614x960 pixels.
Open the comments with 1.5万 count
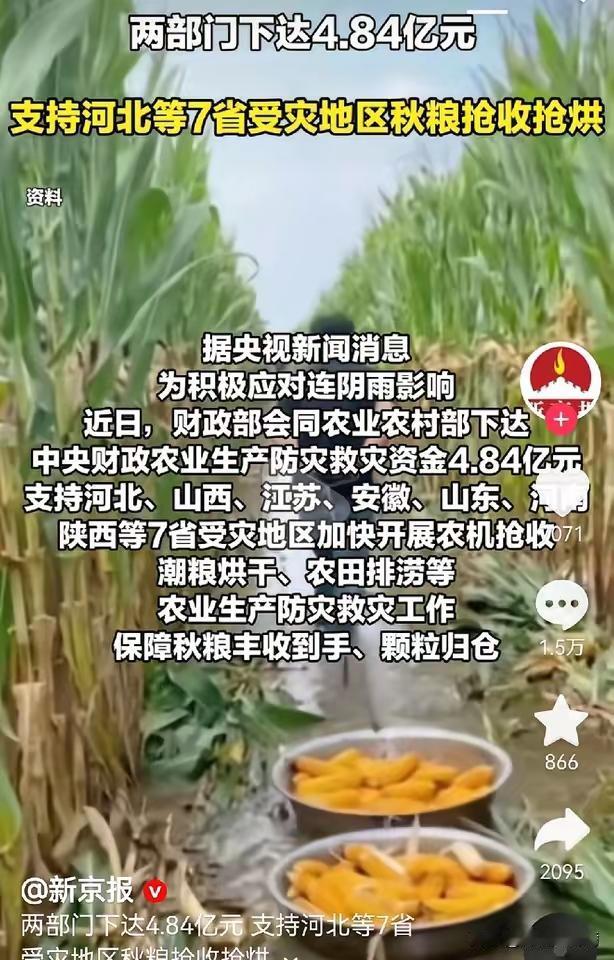coord(561,607)
